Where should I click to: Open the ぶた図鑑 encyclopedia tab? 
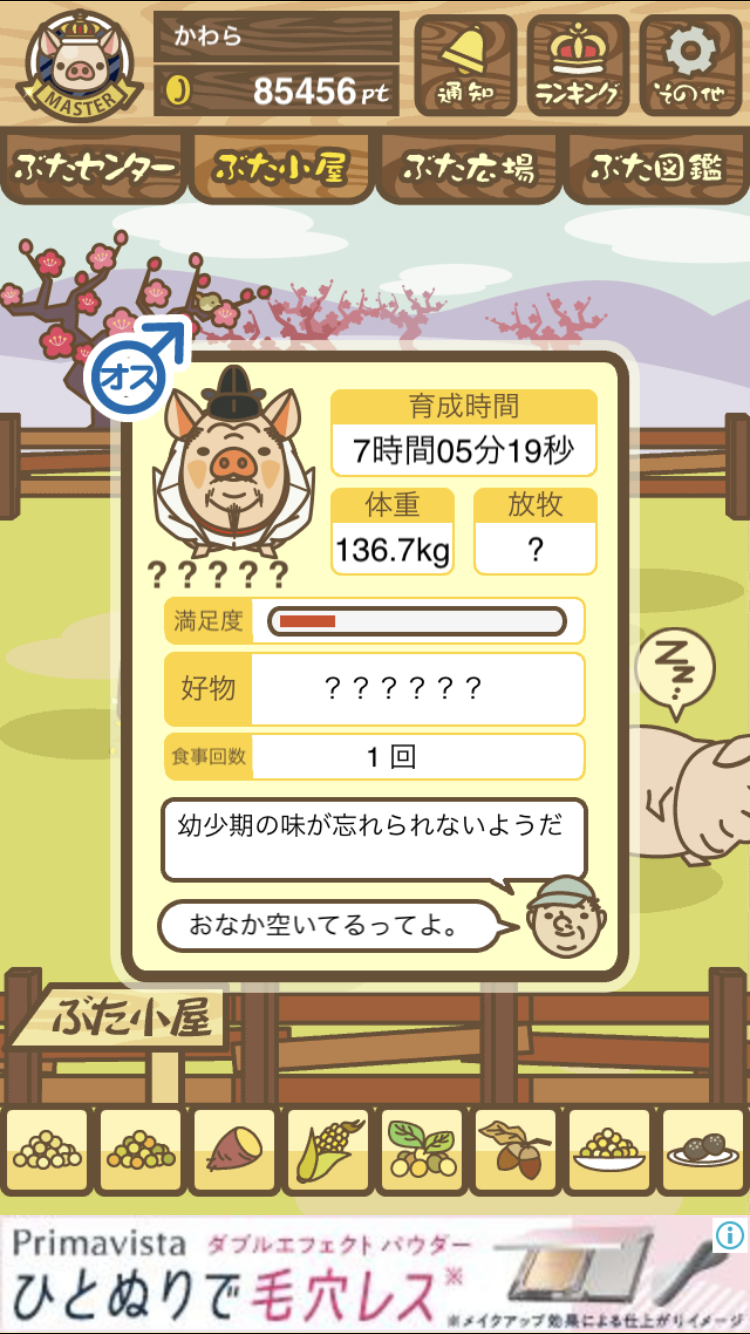pyautogui.click(x=655, y=168)
